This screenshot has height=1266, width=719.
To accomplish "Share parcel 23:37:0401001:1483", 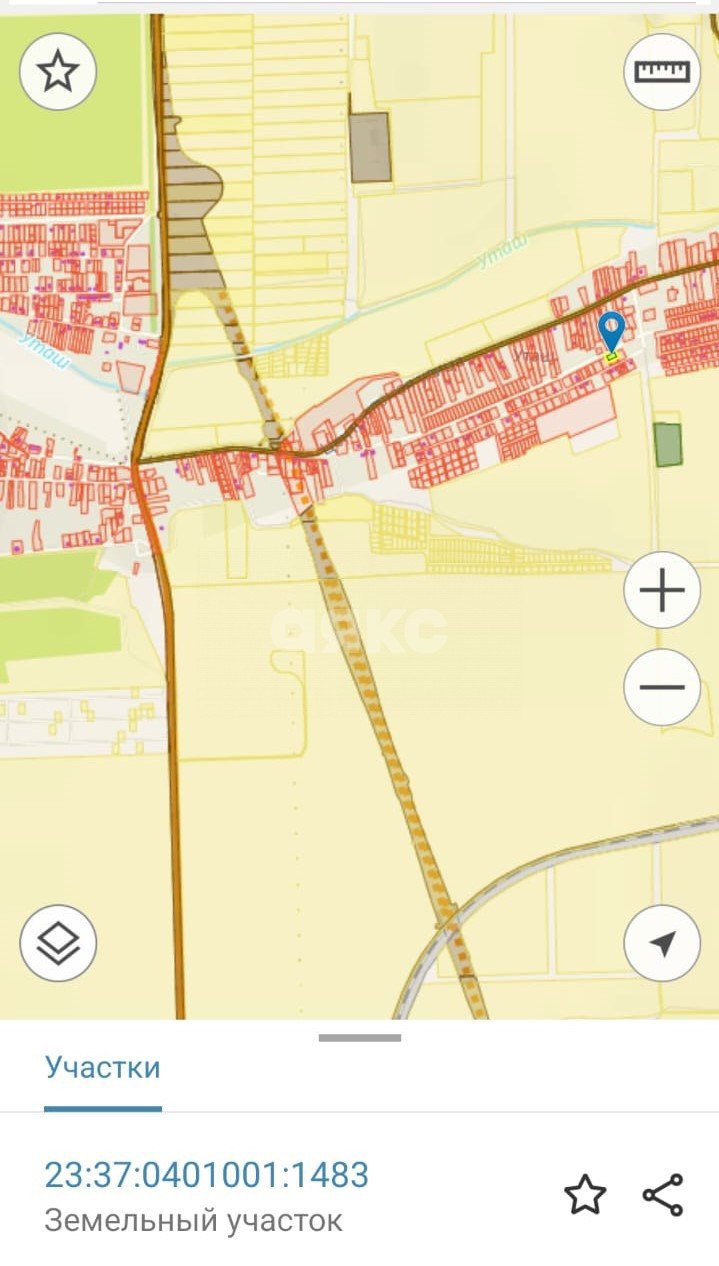I will pos(663,1195).
